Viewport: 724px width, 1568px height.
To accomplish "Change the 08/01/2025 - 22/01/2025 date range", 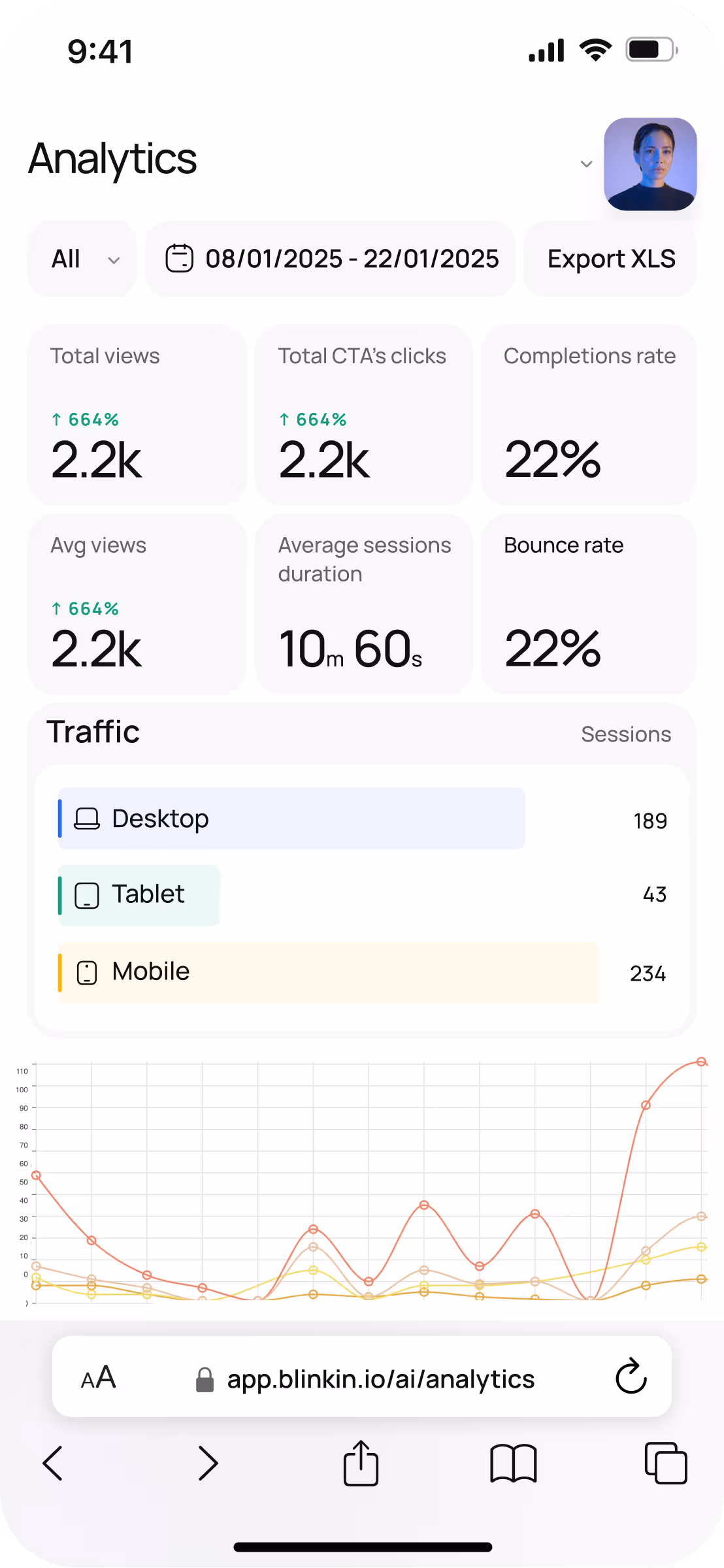I will pyautogui.click(x=330, y=259).
